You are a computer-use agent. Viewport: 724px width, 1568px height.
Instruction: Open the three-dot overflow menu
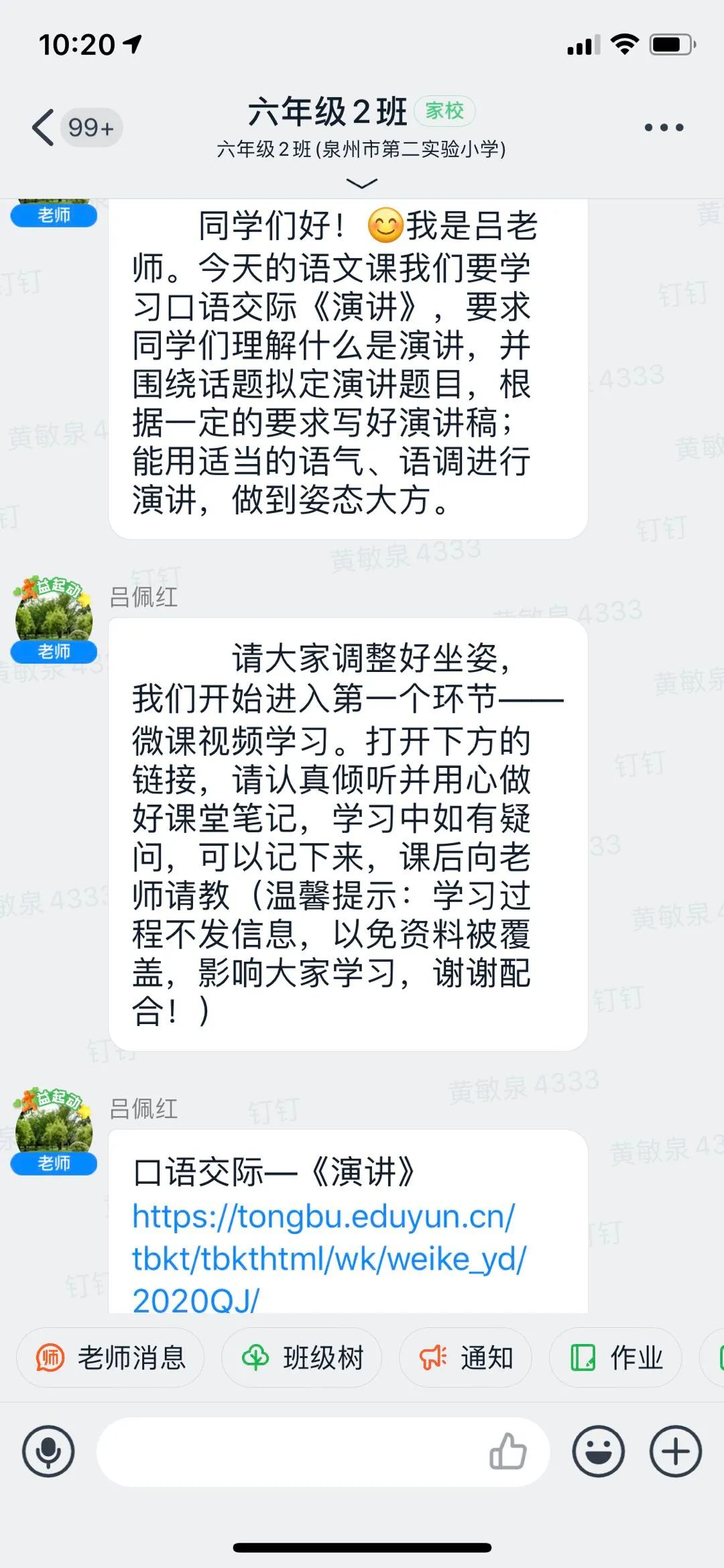663,127
